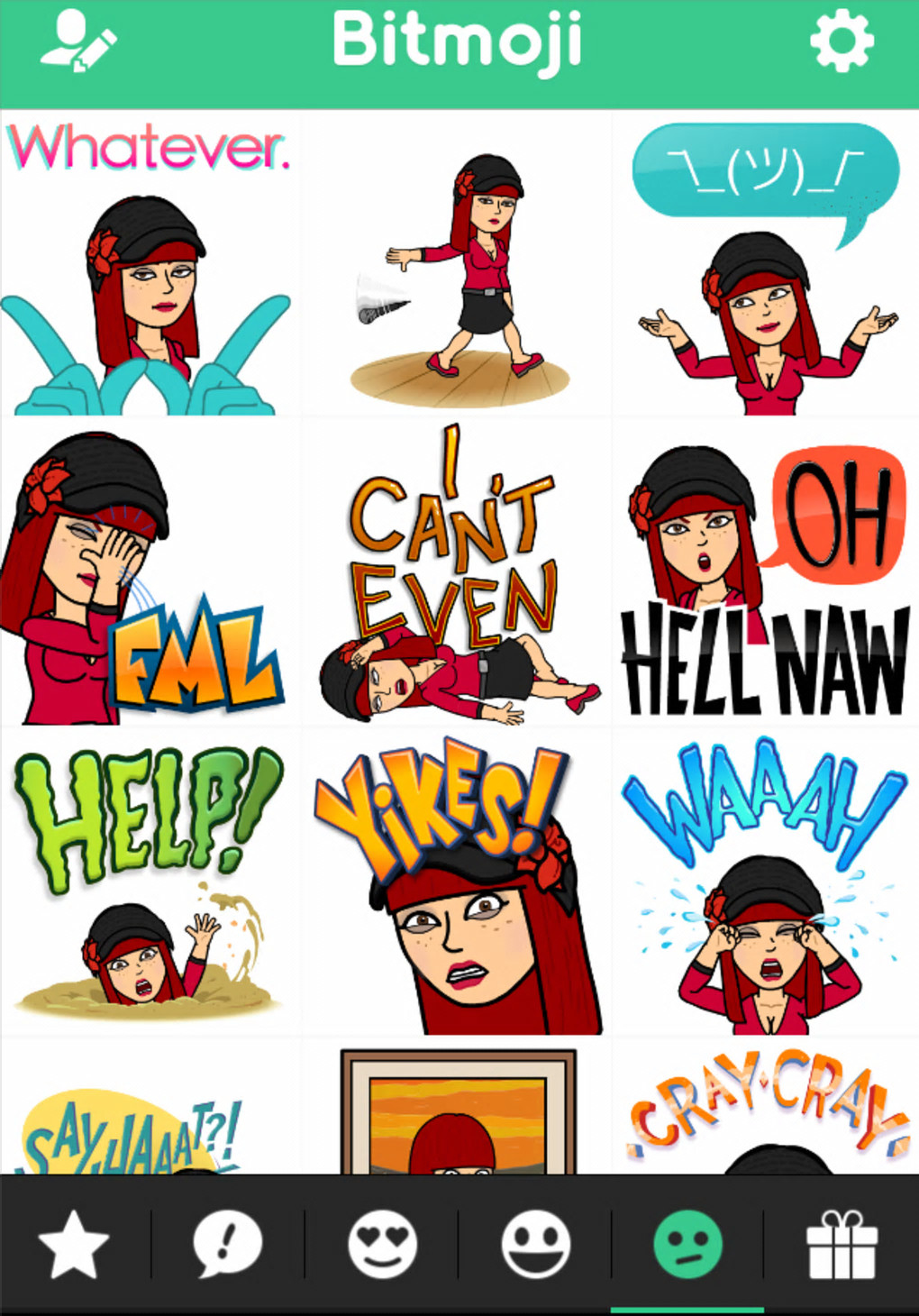Pick the "Oh Hell Naw" sticker
919x1316 pixels.
tap(766, 575)
